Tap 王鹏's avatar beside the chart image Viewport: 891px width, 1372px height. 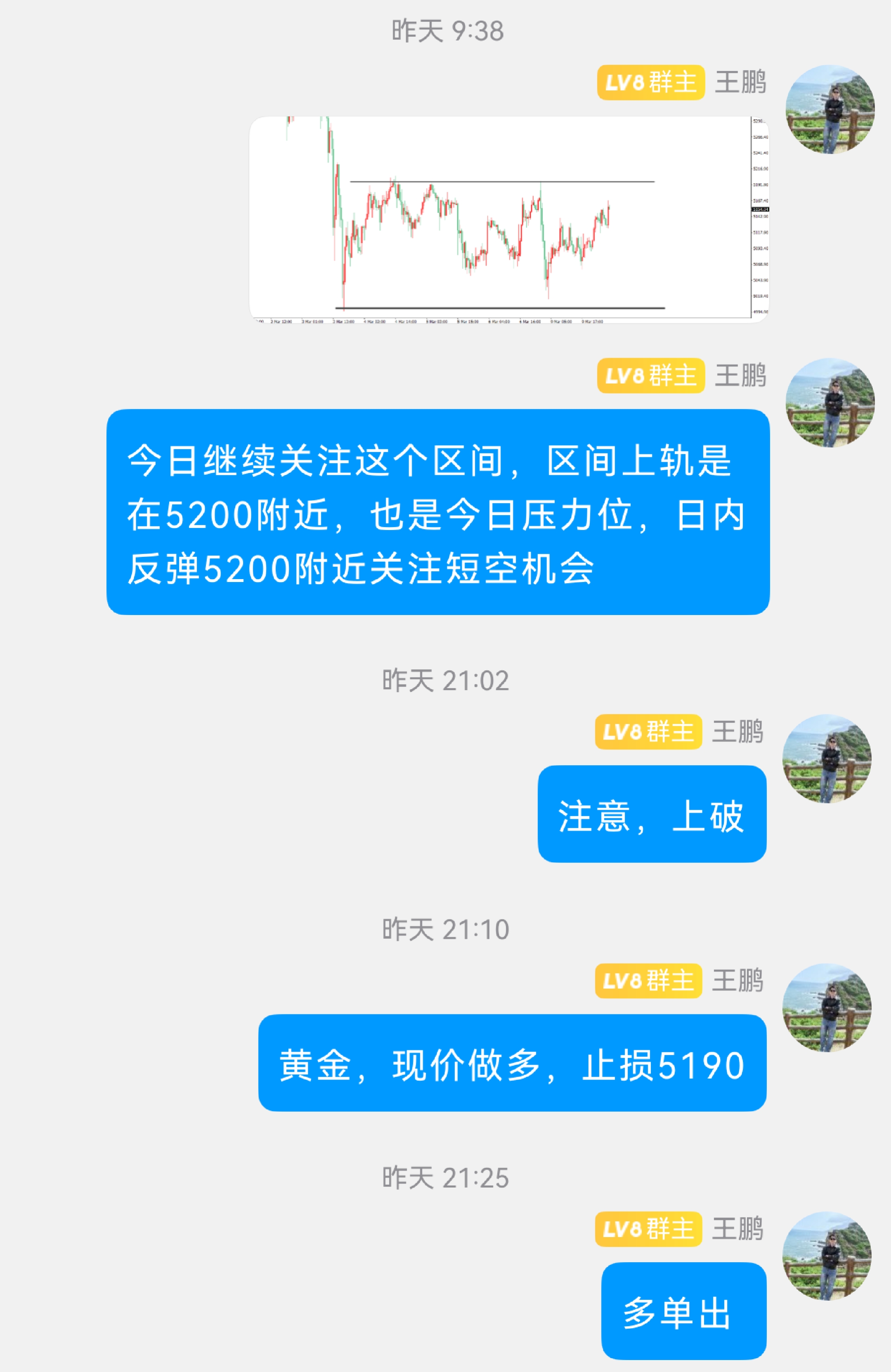point(830,110)
